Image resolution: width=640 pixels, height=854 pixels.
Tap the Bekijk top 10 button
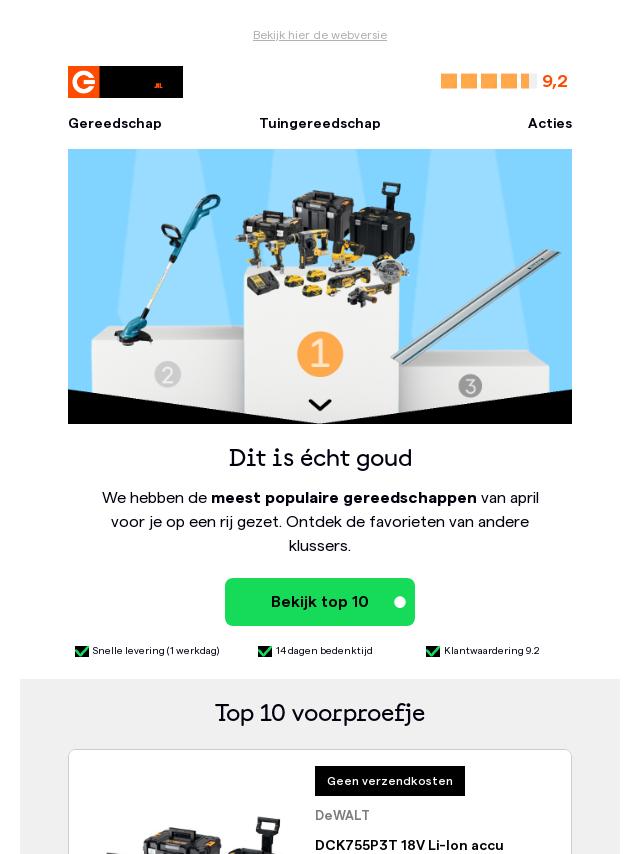[319, 602]
